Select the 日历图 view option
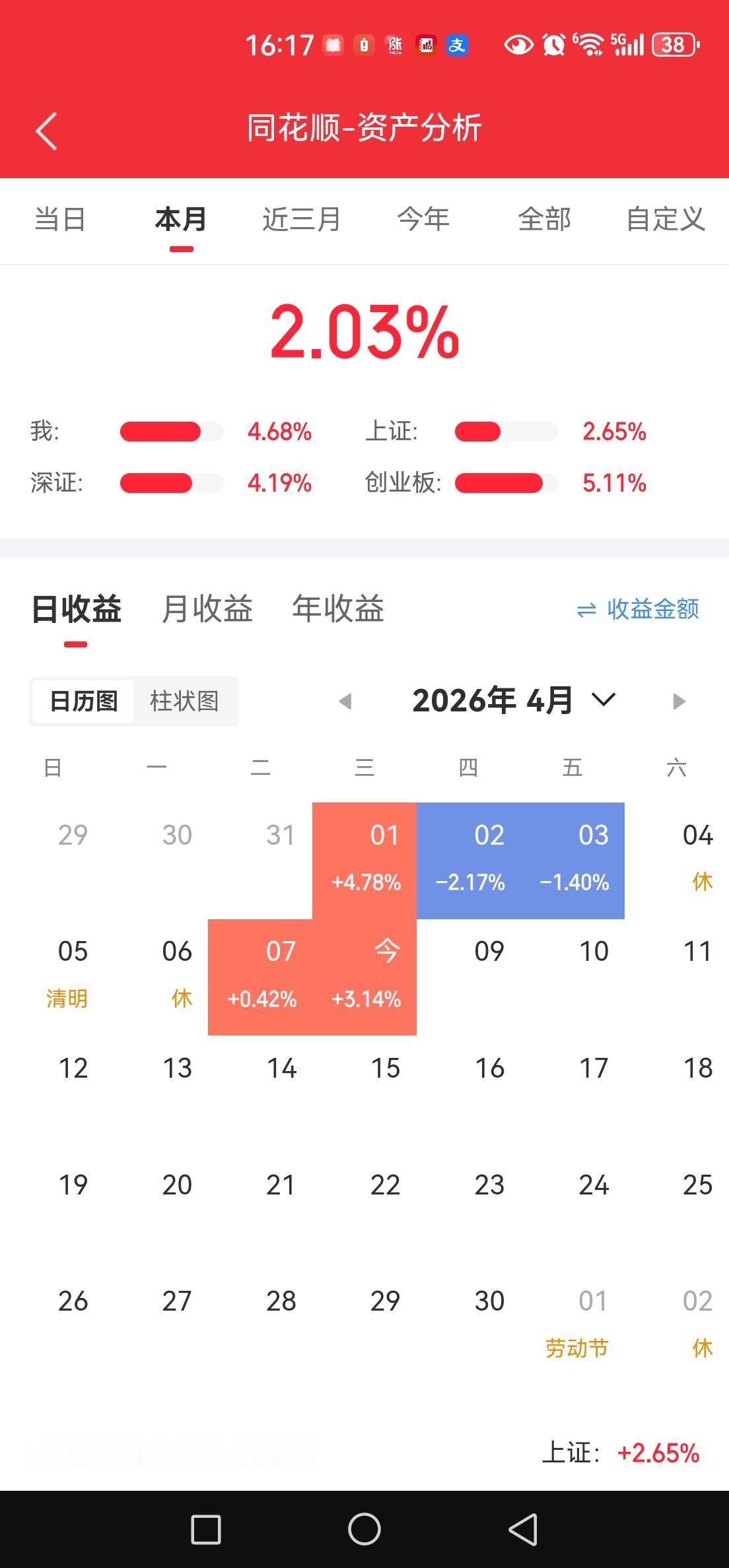 coord(83,701)
